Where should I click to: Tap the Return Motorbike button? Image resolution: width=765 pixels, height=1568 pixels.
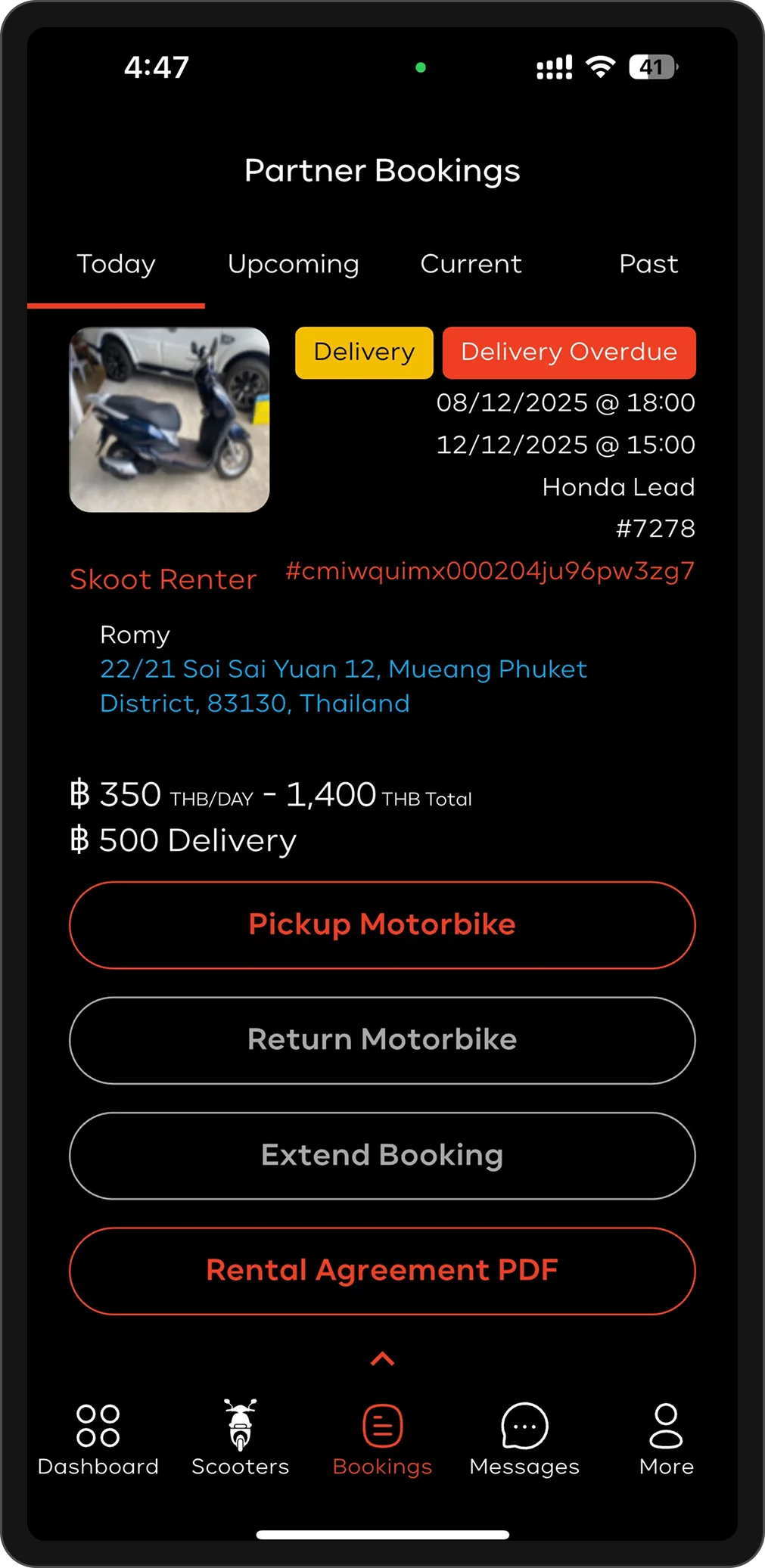pyautogui.click(x=382, y=1041)
